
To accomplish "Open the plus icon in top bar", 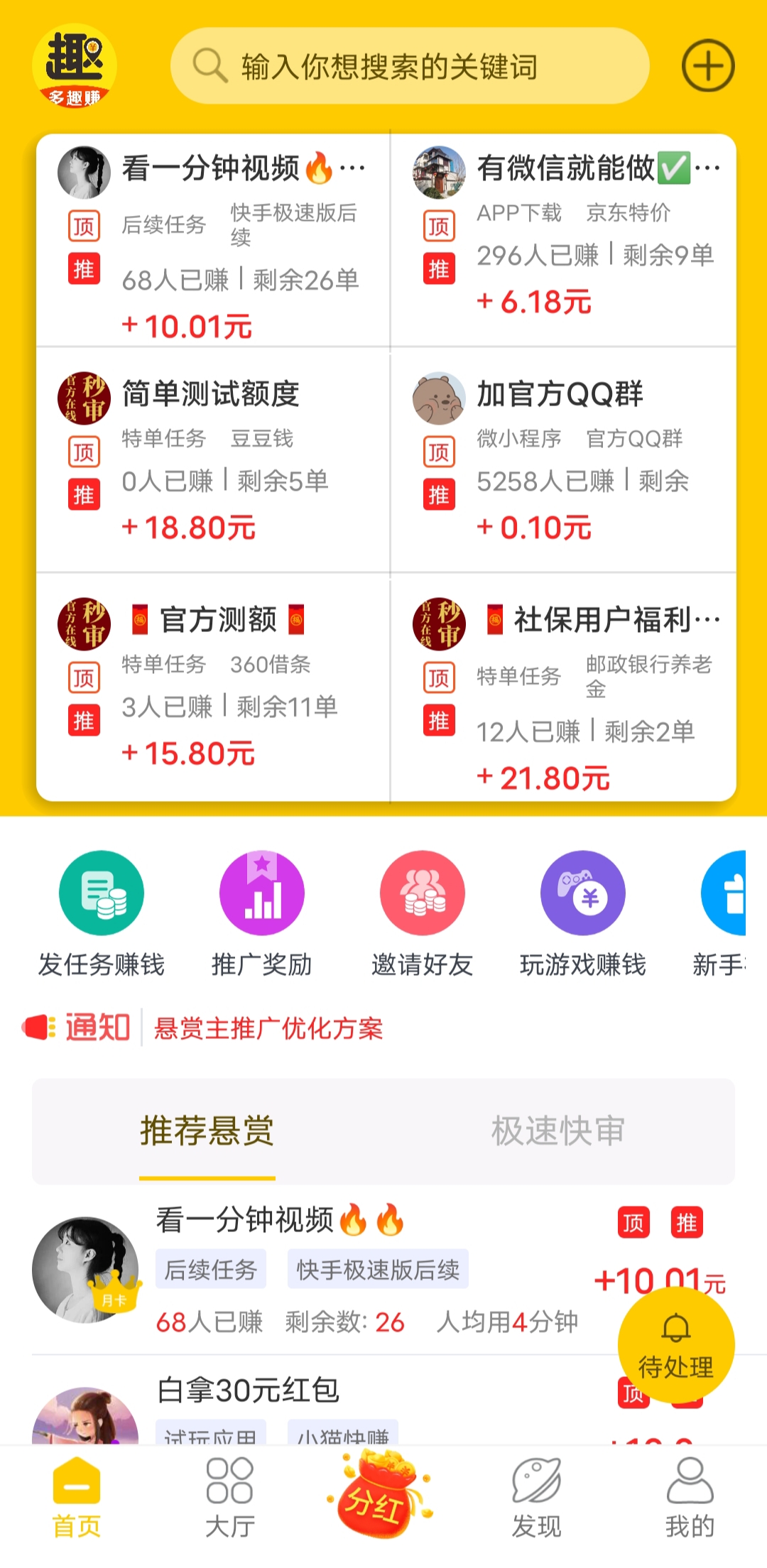I will pos(707,66).
